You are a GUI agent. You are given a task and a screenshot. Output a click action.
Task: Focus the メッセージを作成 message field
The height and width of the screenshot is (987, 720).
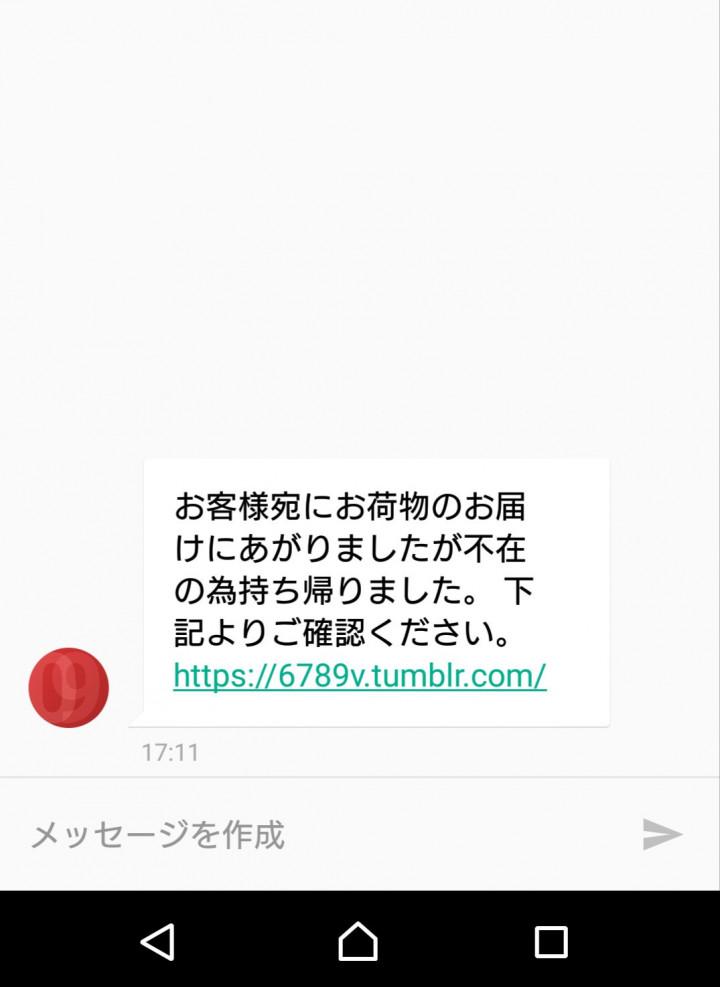320,834
